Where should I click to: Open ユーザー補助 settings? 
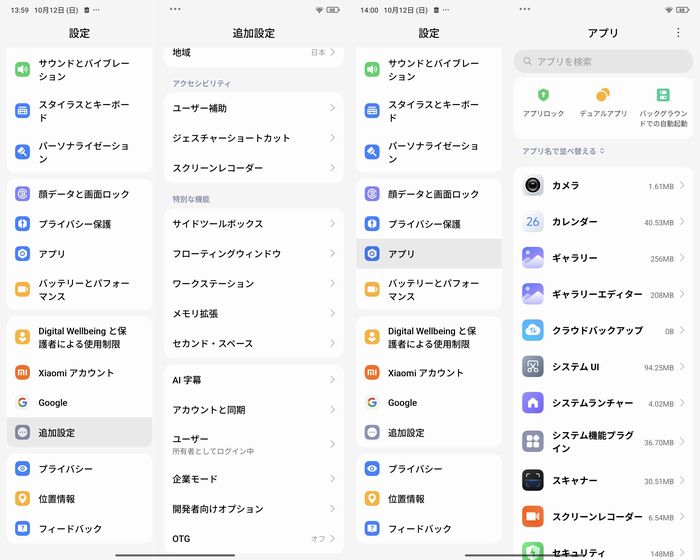tap(253, 108)
